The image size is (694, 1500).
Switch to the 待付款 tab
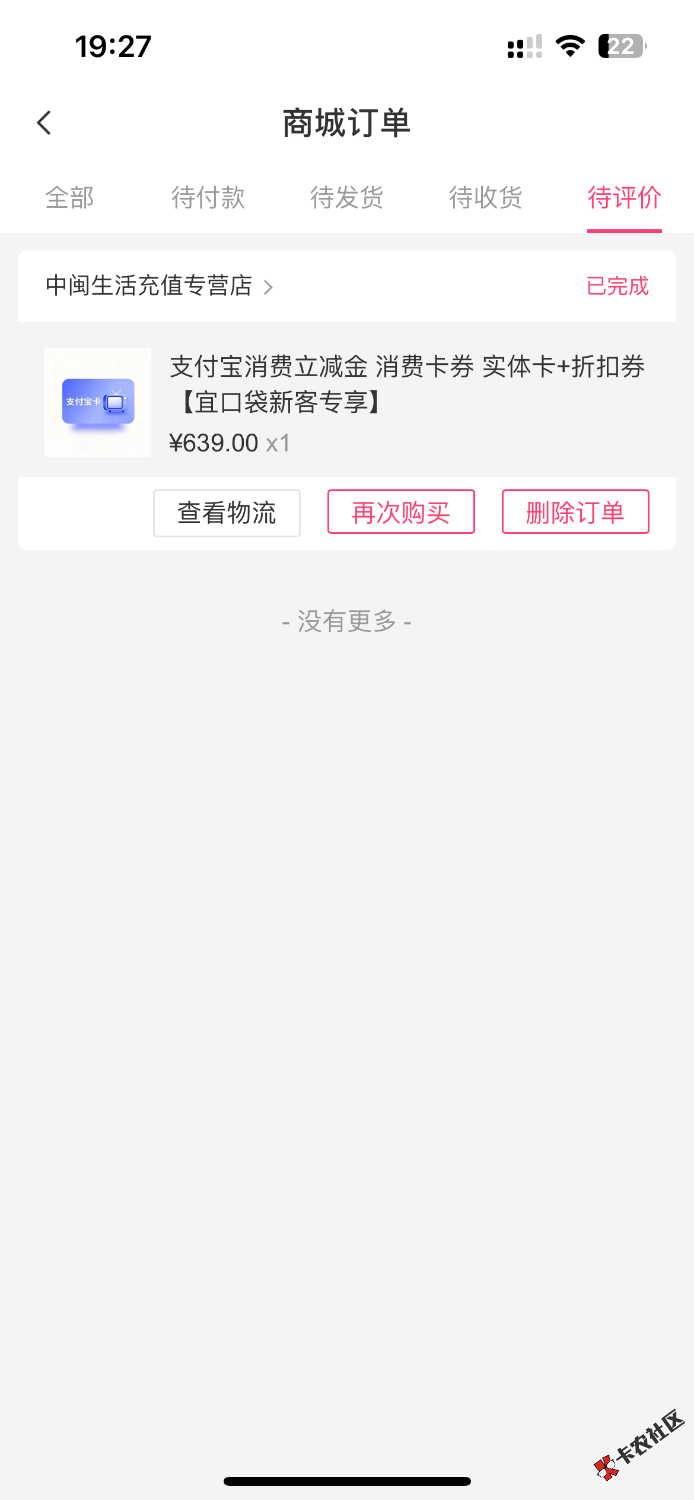(x=208, y=198)
